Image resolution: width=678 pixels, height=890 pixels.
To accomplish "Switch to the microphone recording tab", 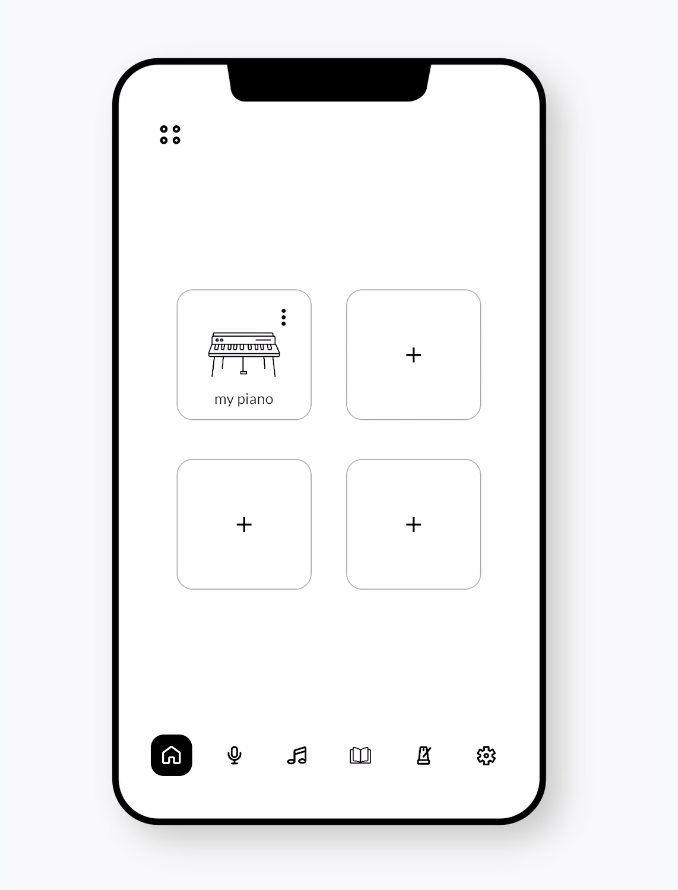I will pos(234,755).
